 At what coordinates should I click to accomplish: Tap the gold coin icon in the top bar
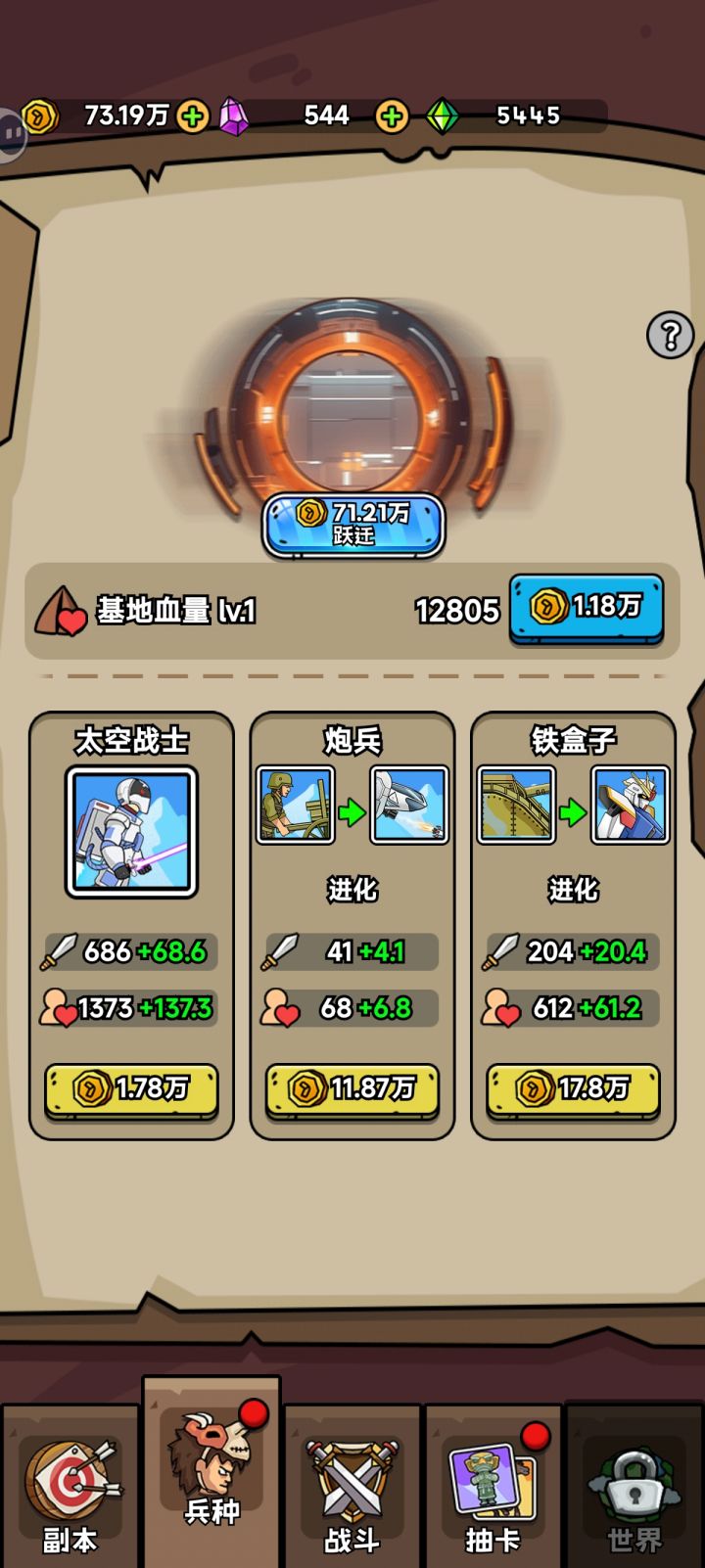pyautogui.click(x=39, y=115)
